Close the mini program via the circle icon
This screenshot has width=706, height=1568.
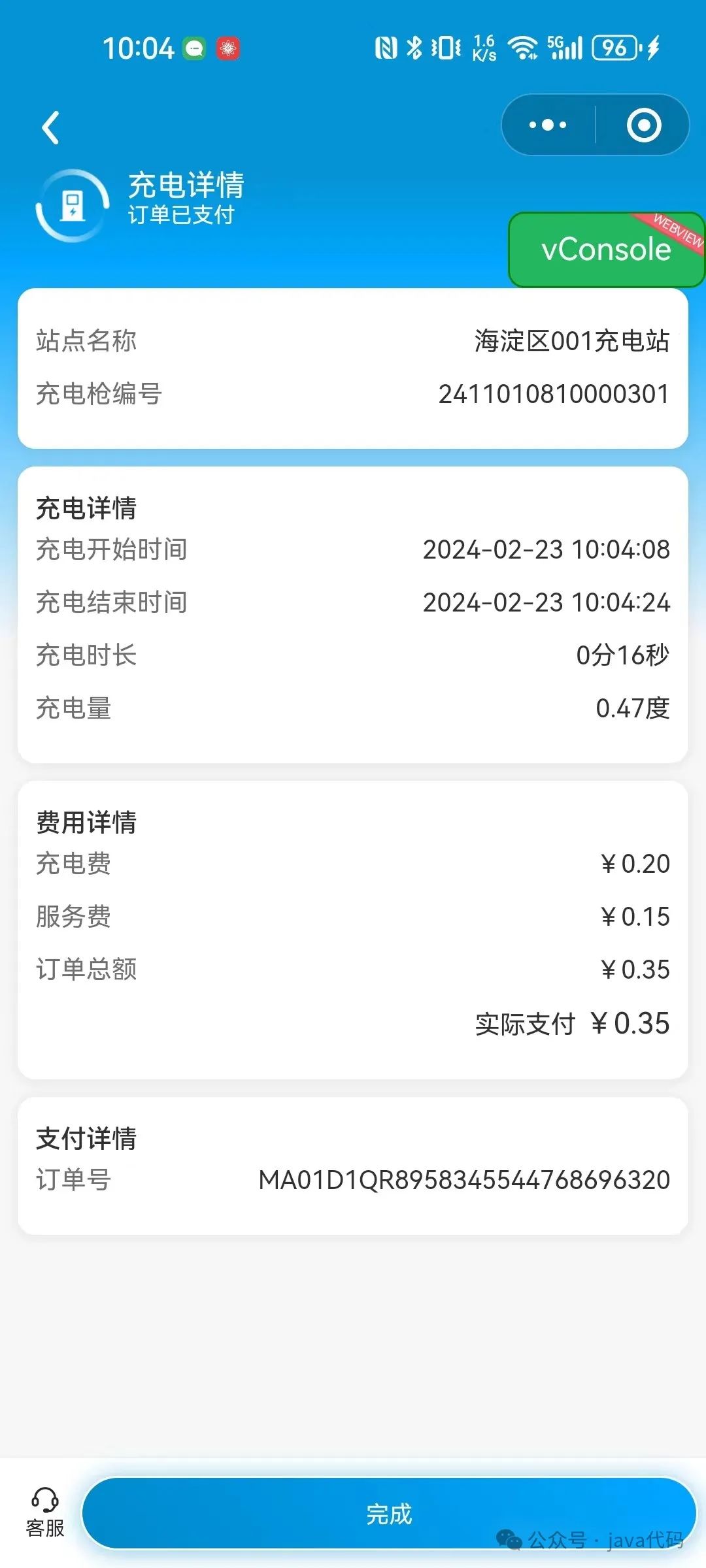pos(644,125)
